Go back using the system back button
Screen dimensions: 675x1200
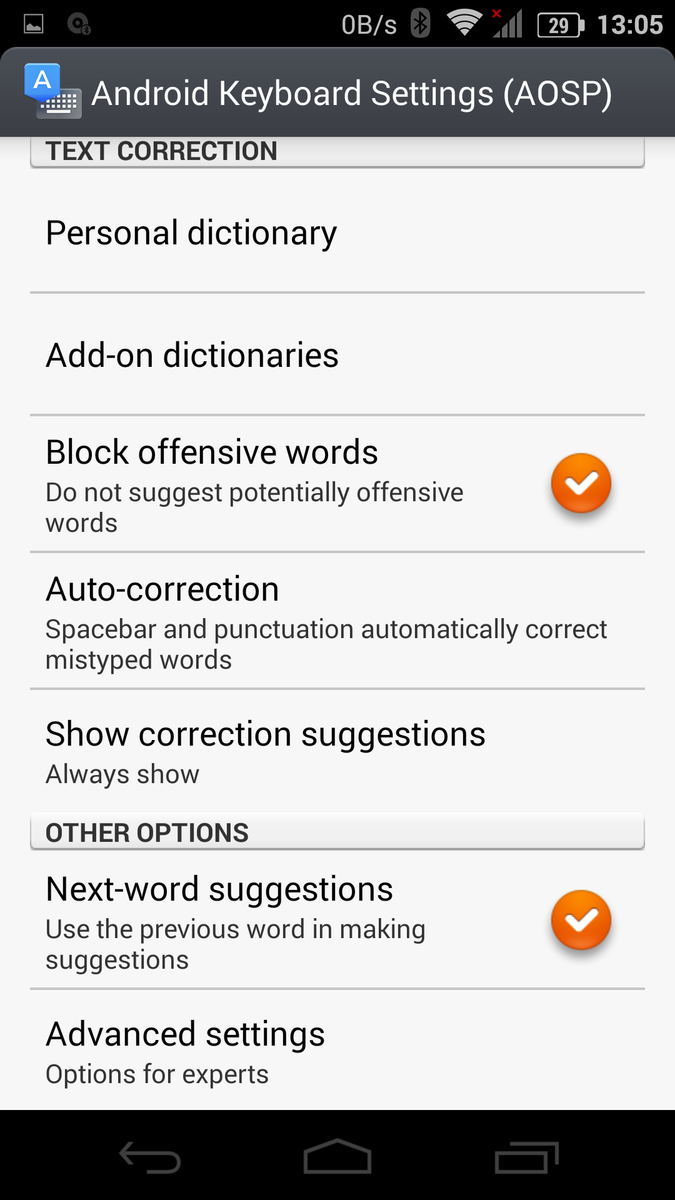150,1157
